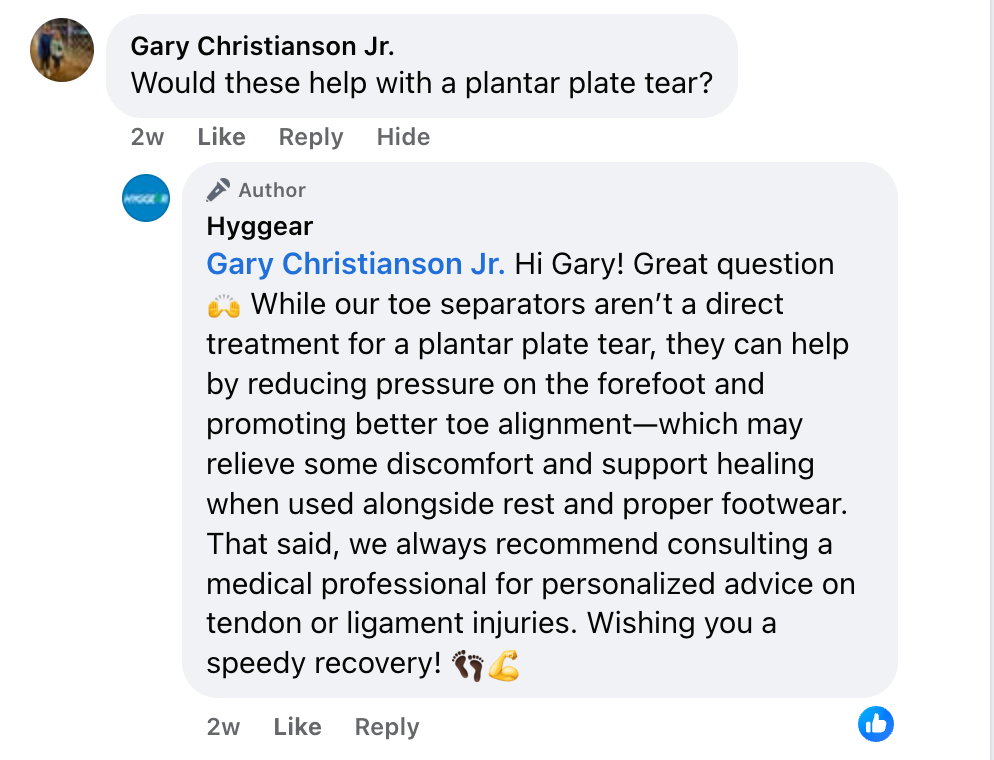This screenshot has width=994, height=760.
Task: Open the Hyggear author name
Action: (259, 227)
